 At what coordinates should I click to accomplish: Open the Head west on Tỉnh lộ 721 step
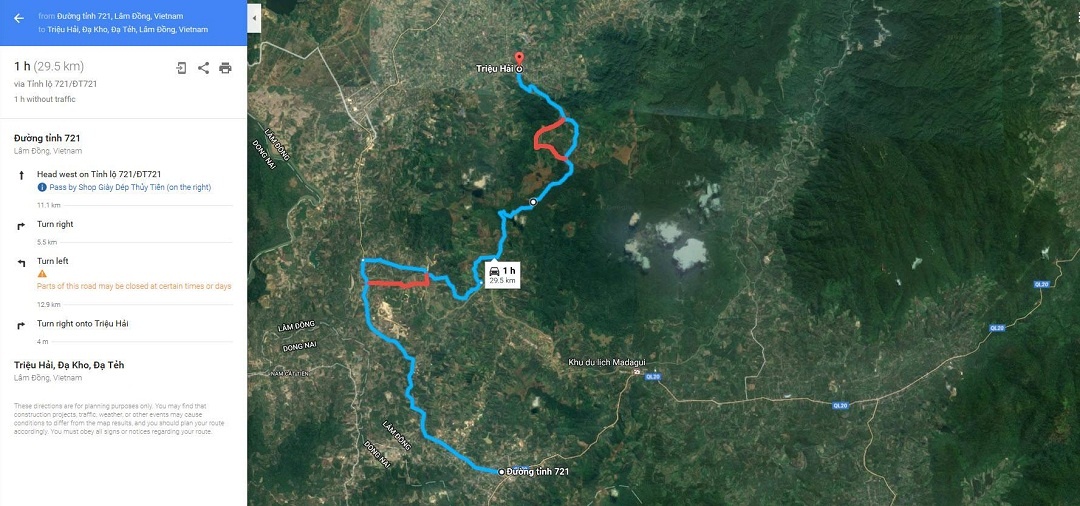[x=99, y=174]
